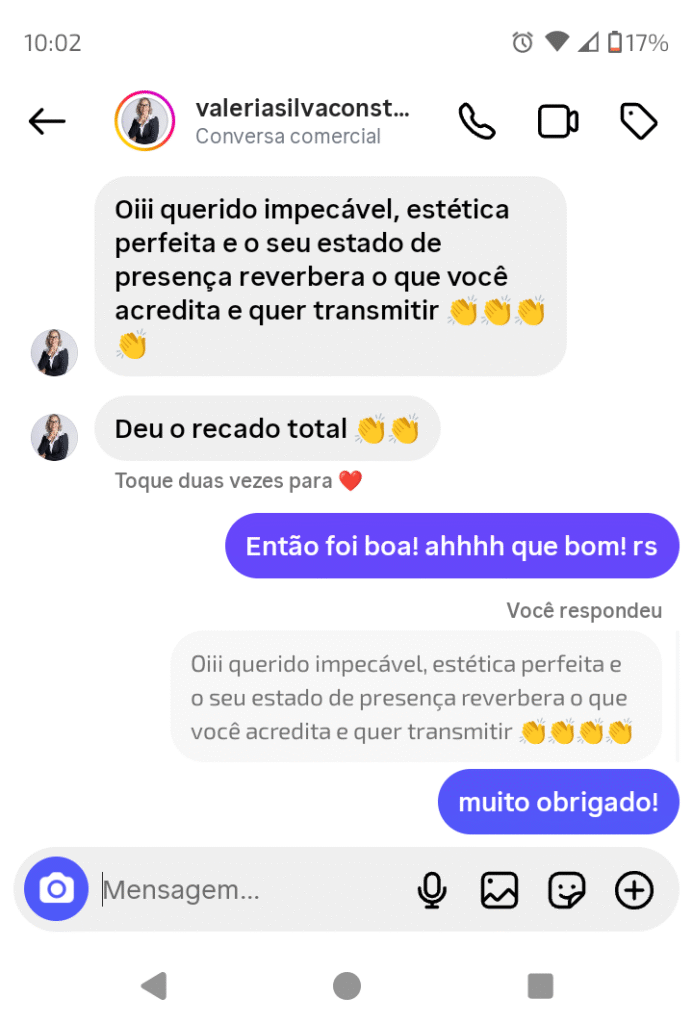
Task: Start a voice call
Action: 477,122
